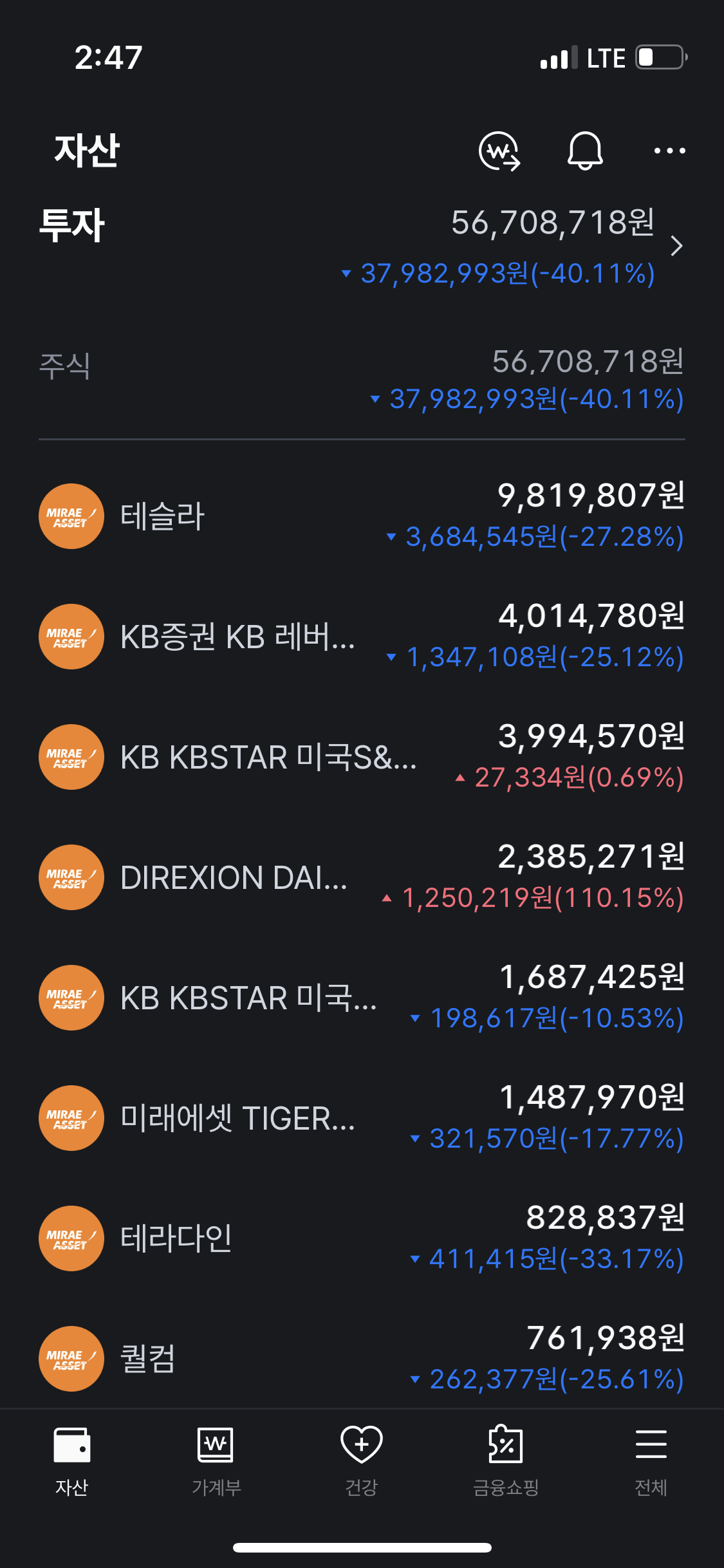Open the three-dot overflow menu

669,151
